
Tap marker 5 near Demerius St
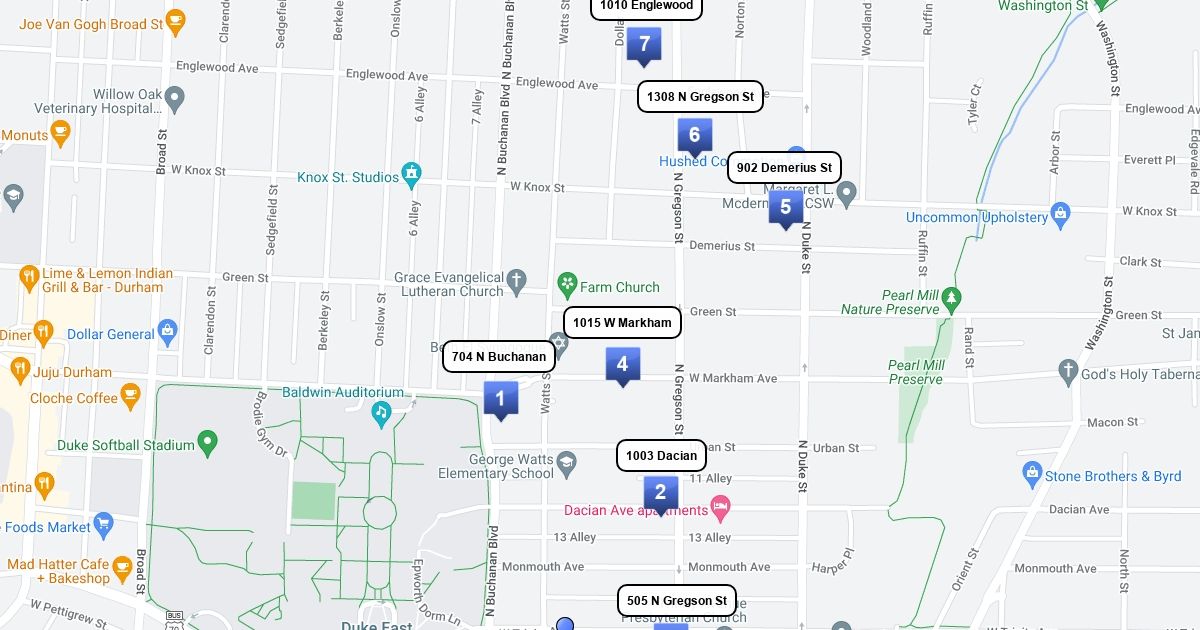click(785, 207)
